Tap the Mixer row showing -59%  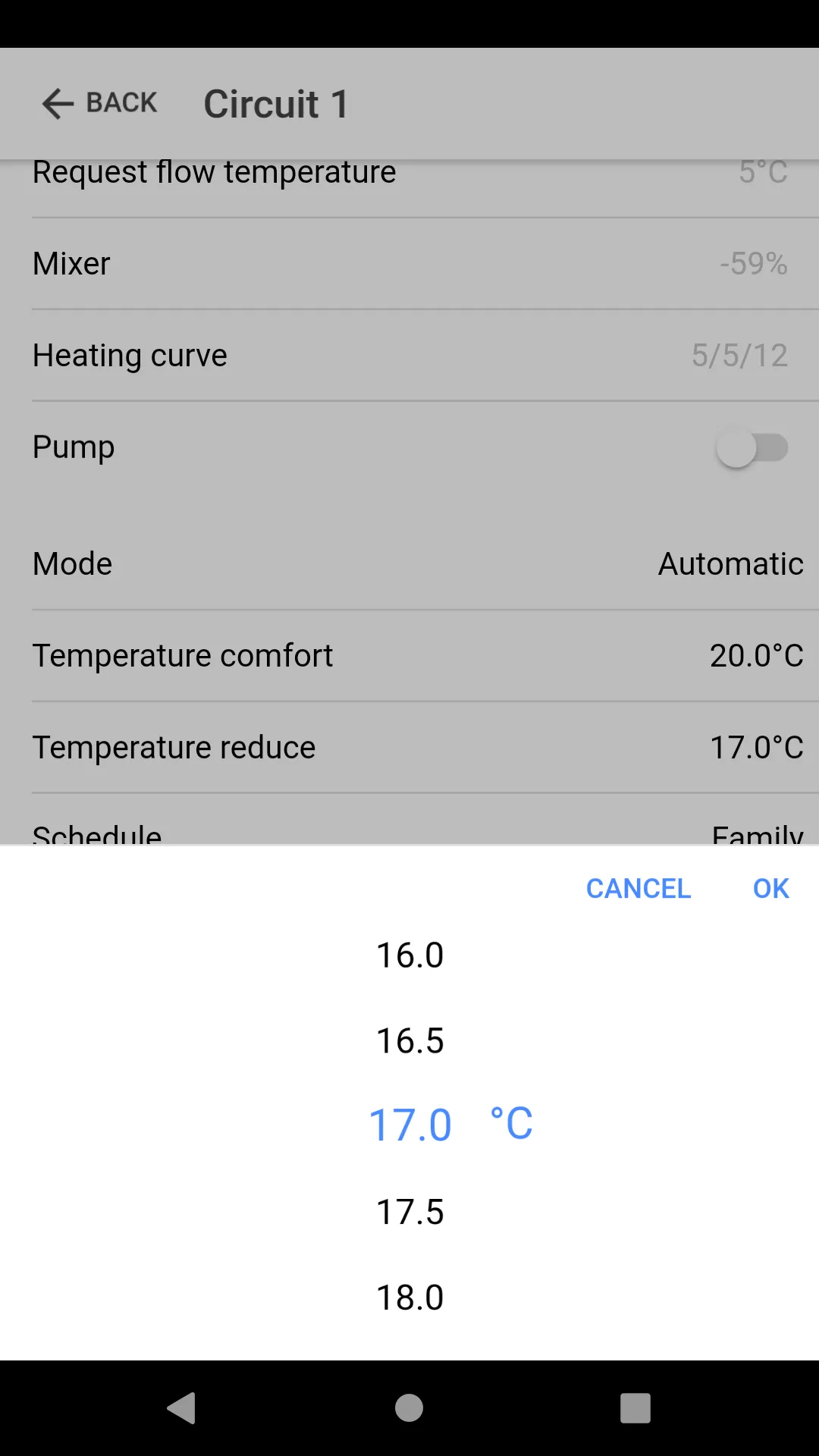[409, 263]
